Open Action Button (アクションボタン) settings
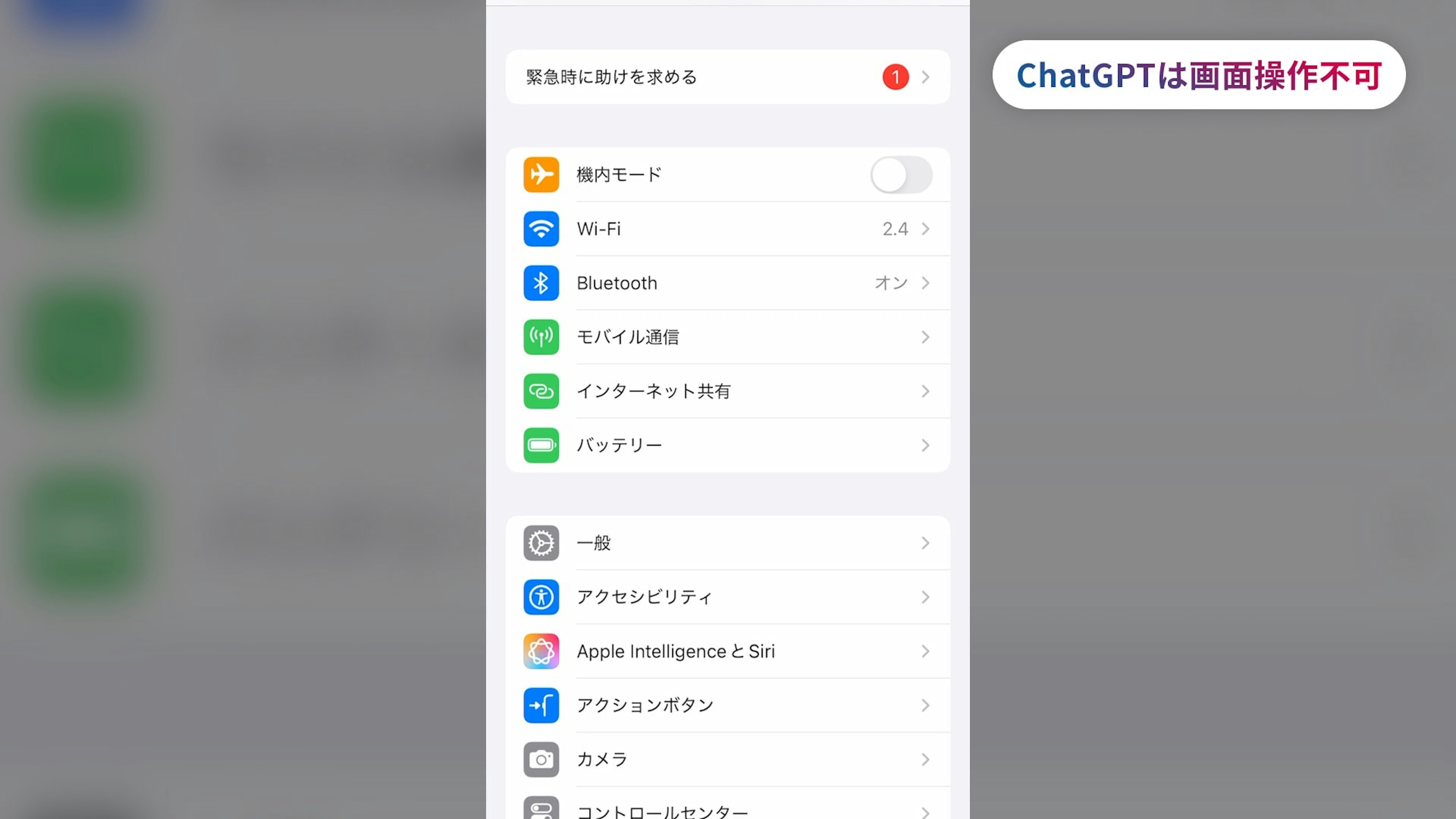The image size is (1456, 819). (727, 705)
